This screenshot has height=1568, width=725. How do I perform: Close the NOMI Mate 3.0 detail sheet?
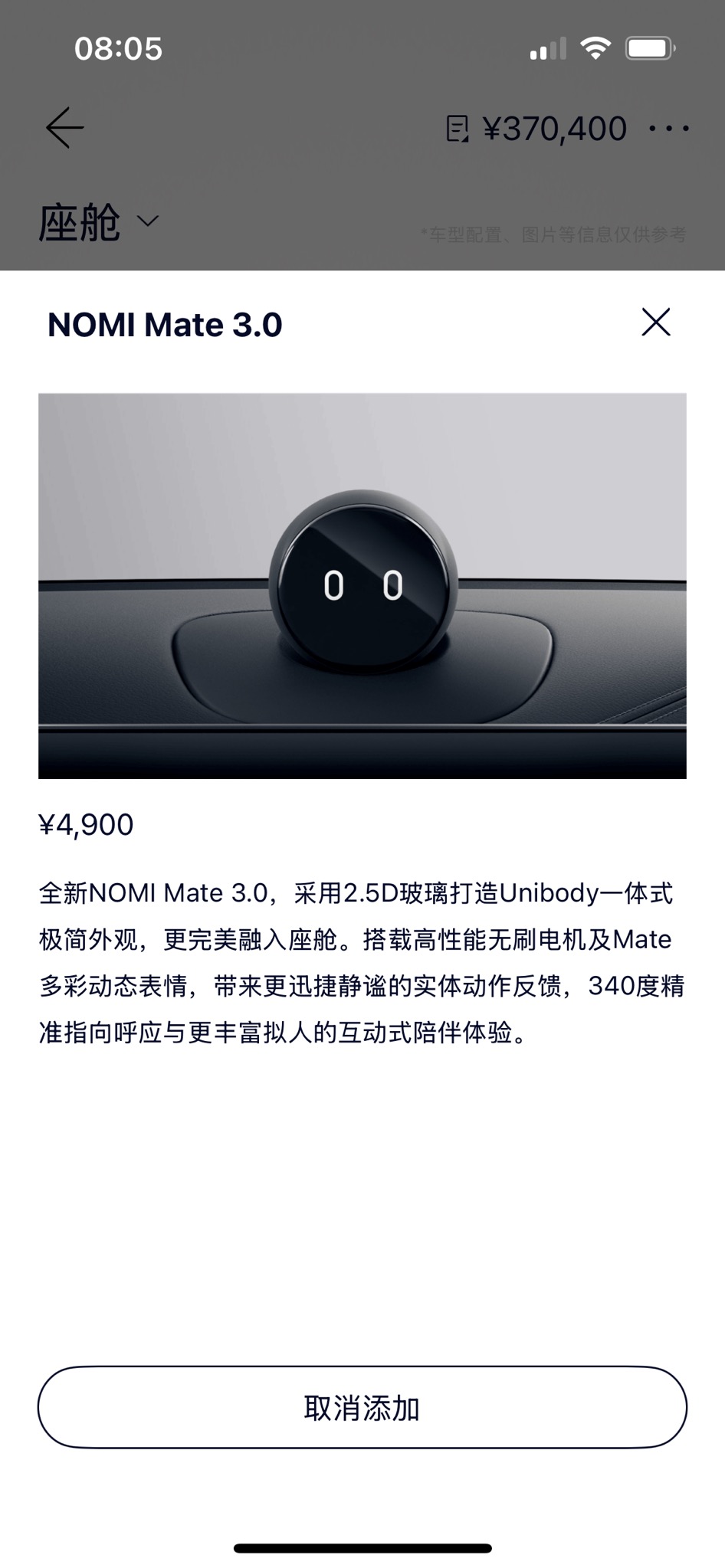[656, 322]
